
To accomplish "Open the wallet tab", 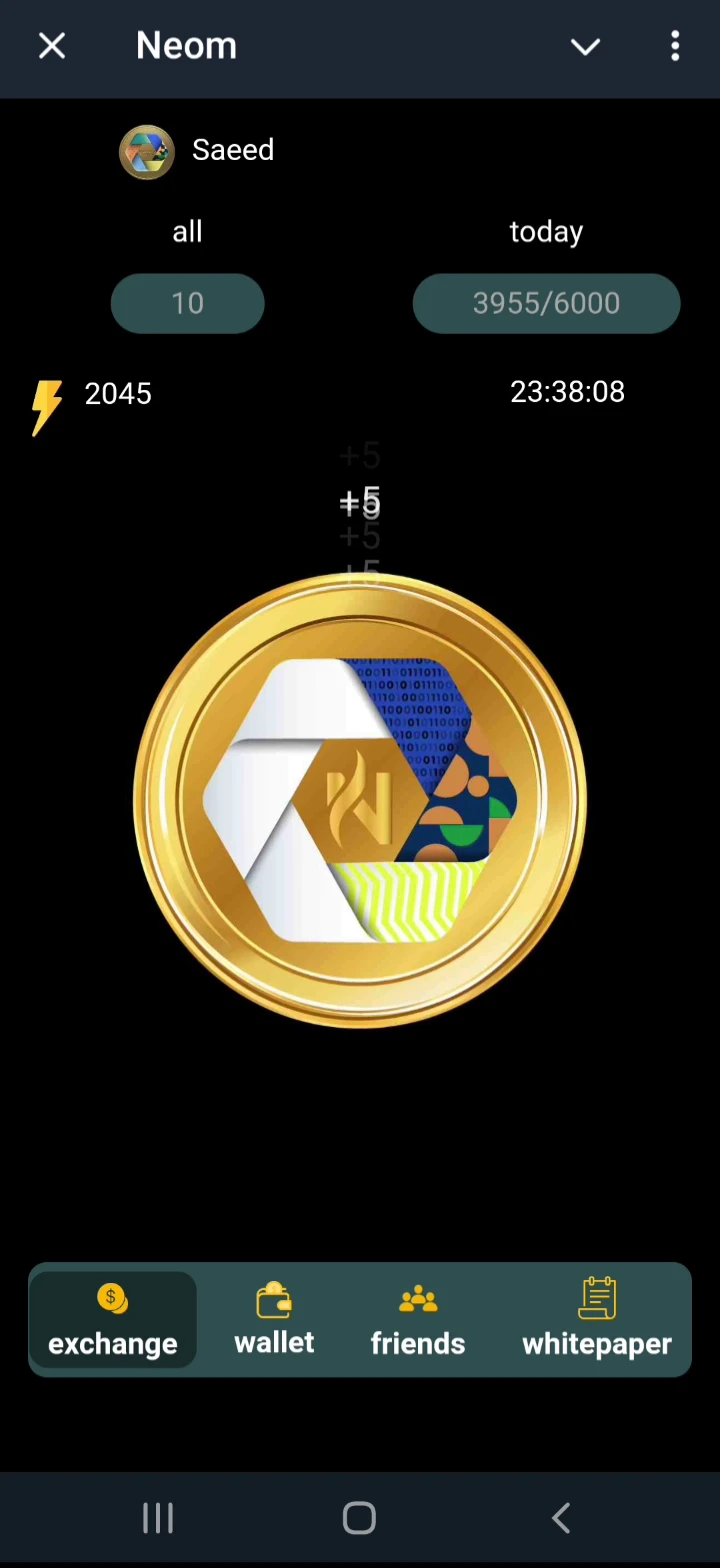I will (x=274, y=1320).
